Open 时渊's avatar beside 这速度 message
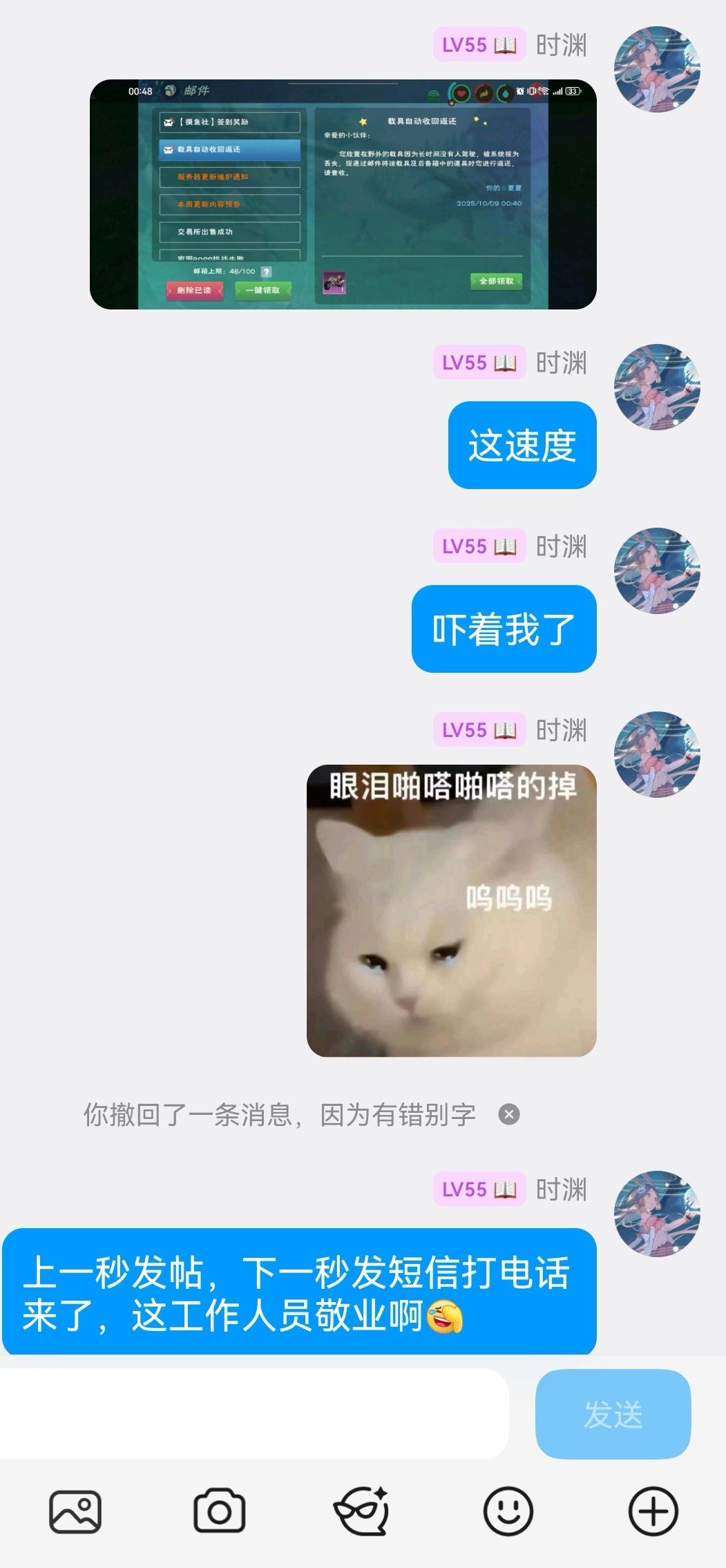Image resolution: width=726 pixels, height=1568 pixels. click(x=657, y=387)
